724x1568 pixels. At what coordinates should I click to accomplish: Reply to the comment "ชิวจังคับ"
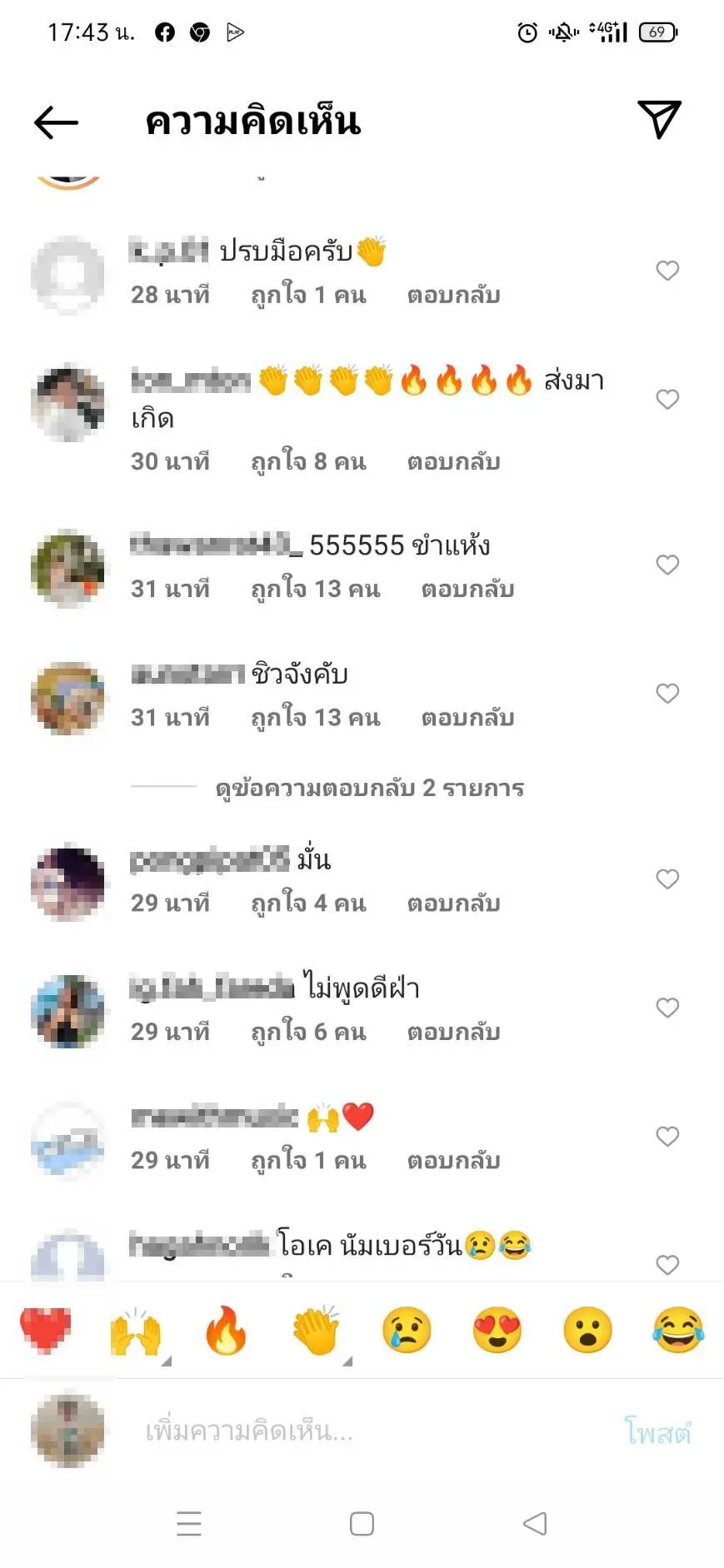point(467,718)
